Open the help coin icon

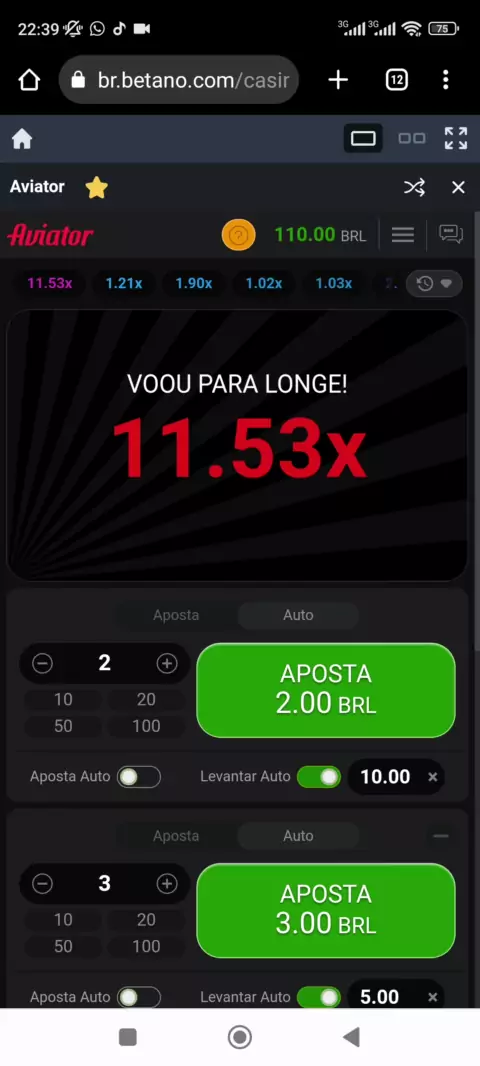239,235
